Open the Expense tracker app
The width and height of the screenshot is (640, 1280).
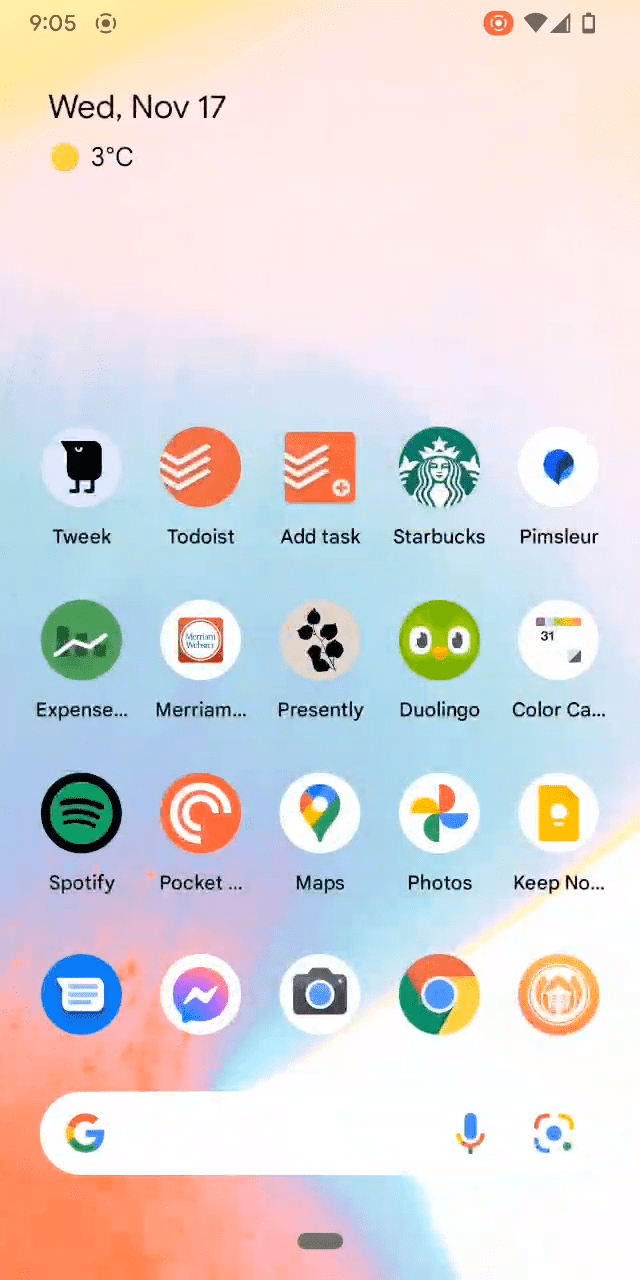pyautogui.click(x=81, y=640)
